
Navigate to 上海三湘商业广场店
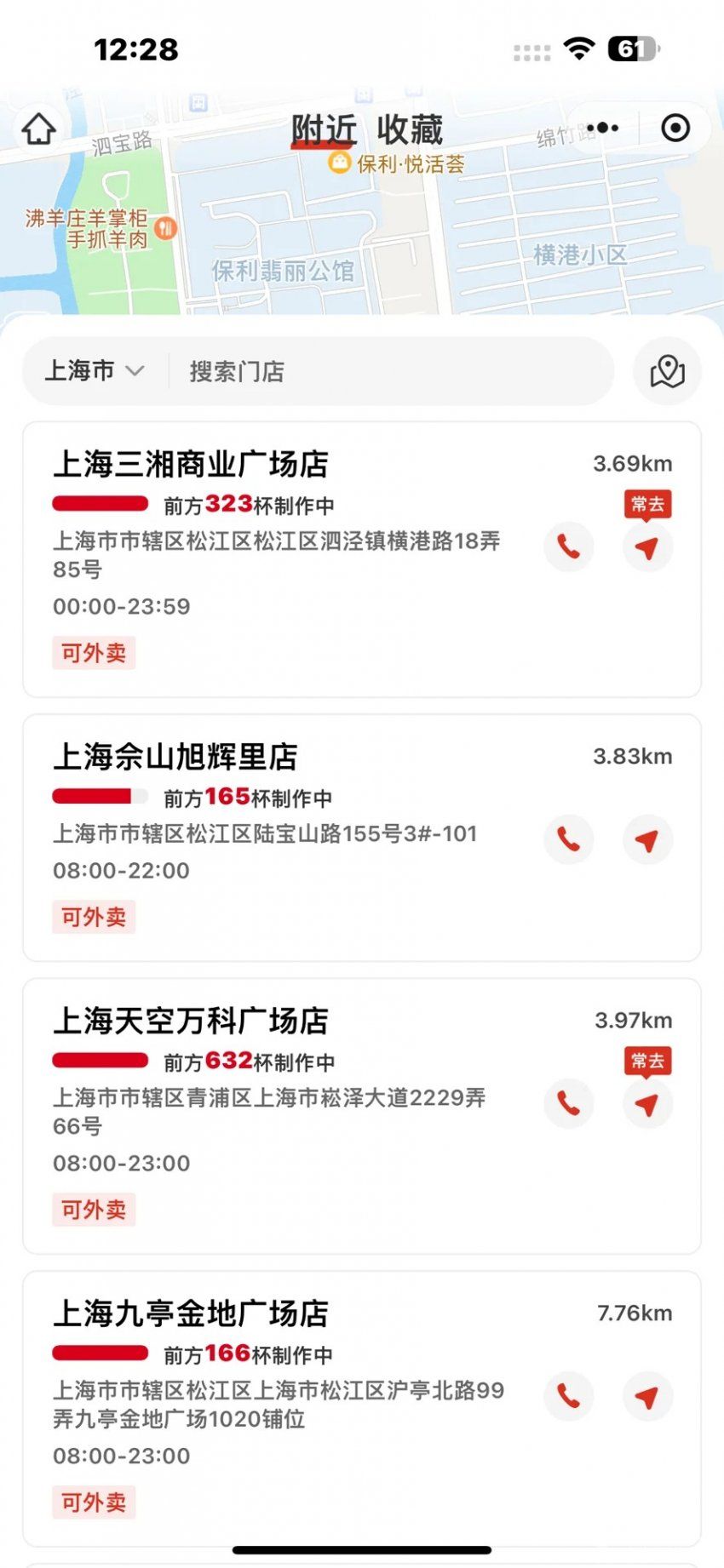coord(647,547)
